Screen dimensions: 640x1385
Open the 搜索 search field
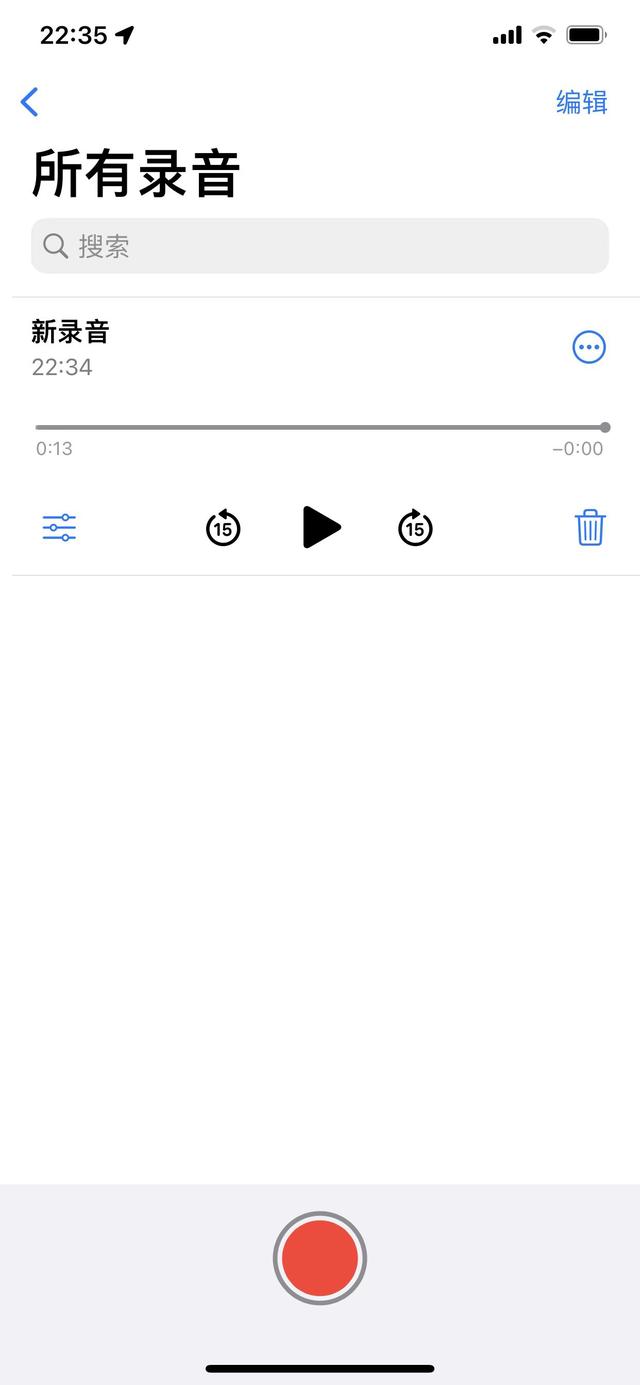[320, 246]
